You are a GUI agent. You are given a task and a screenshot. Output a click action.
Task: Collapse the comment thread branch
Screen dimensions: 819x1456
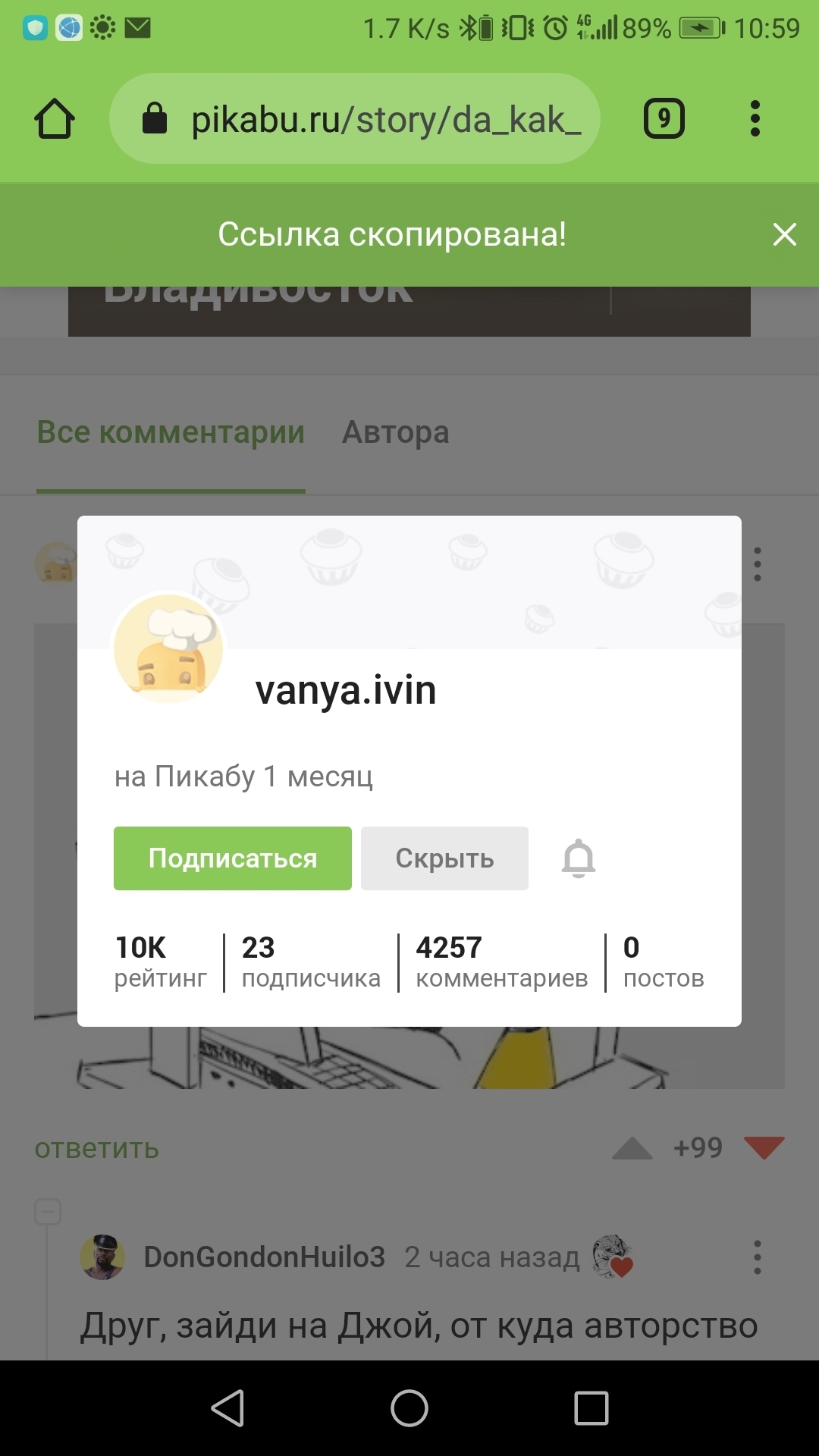click(x=48, y=1212)
